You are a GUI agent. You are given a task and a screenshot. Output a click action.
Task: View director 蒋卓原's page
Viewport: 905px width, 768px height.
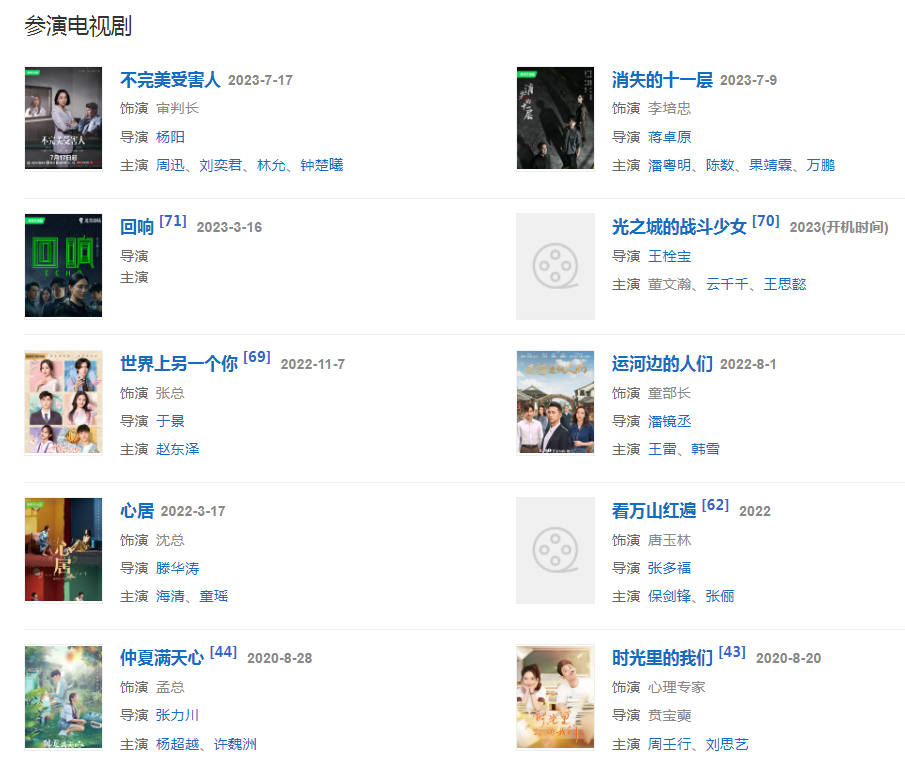tap(669, 137)
